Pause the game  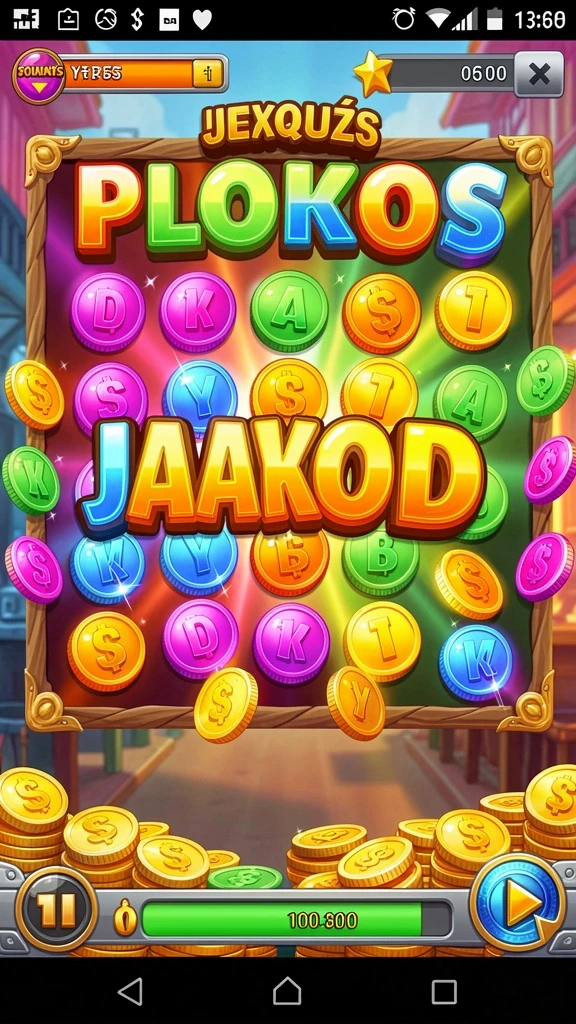click(57, 908)
